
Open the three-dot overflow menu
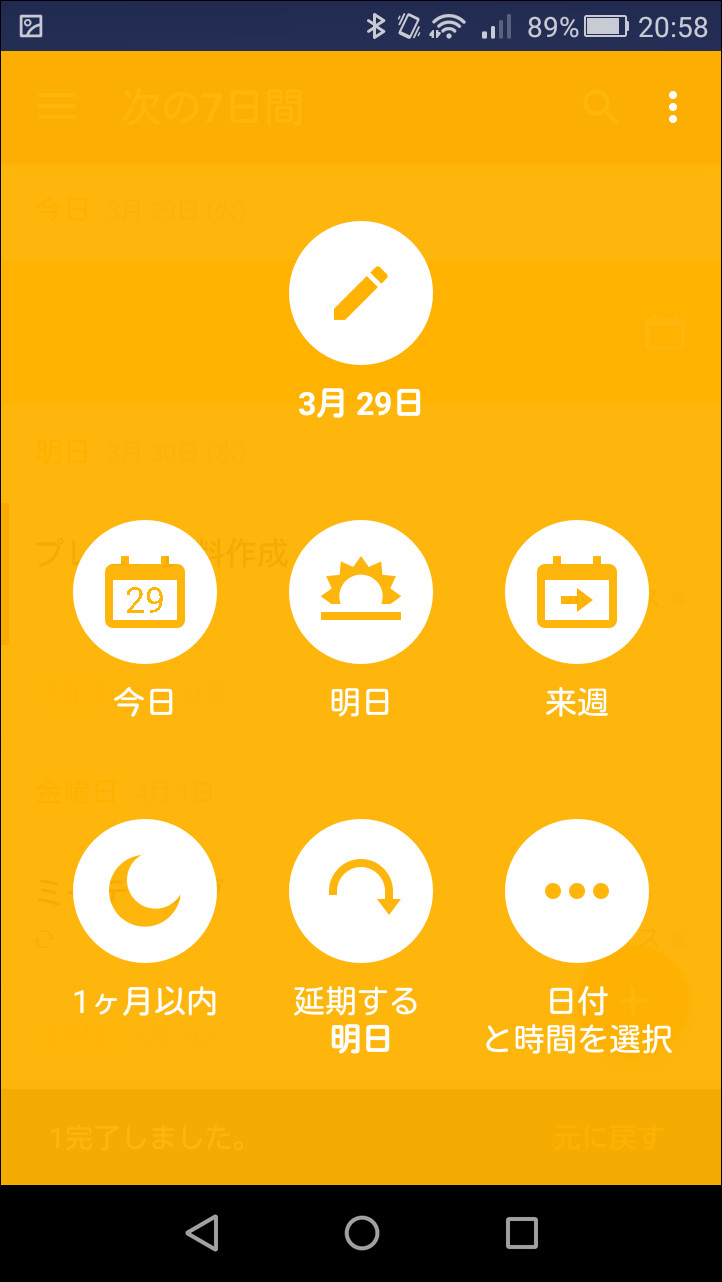click(x=672, y=105)
